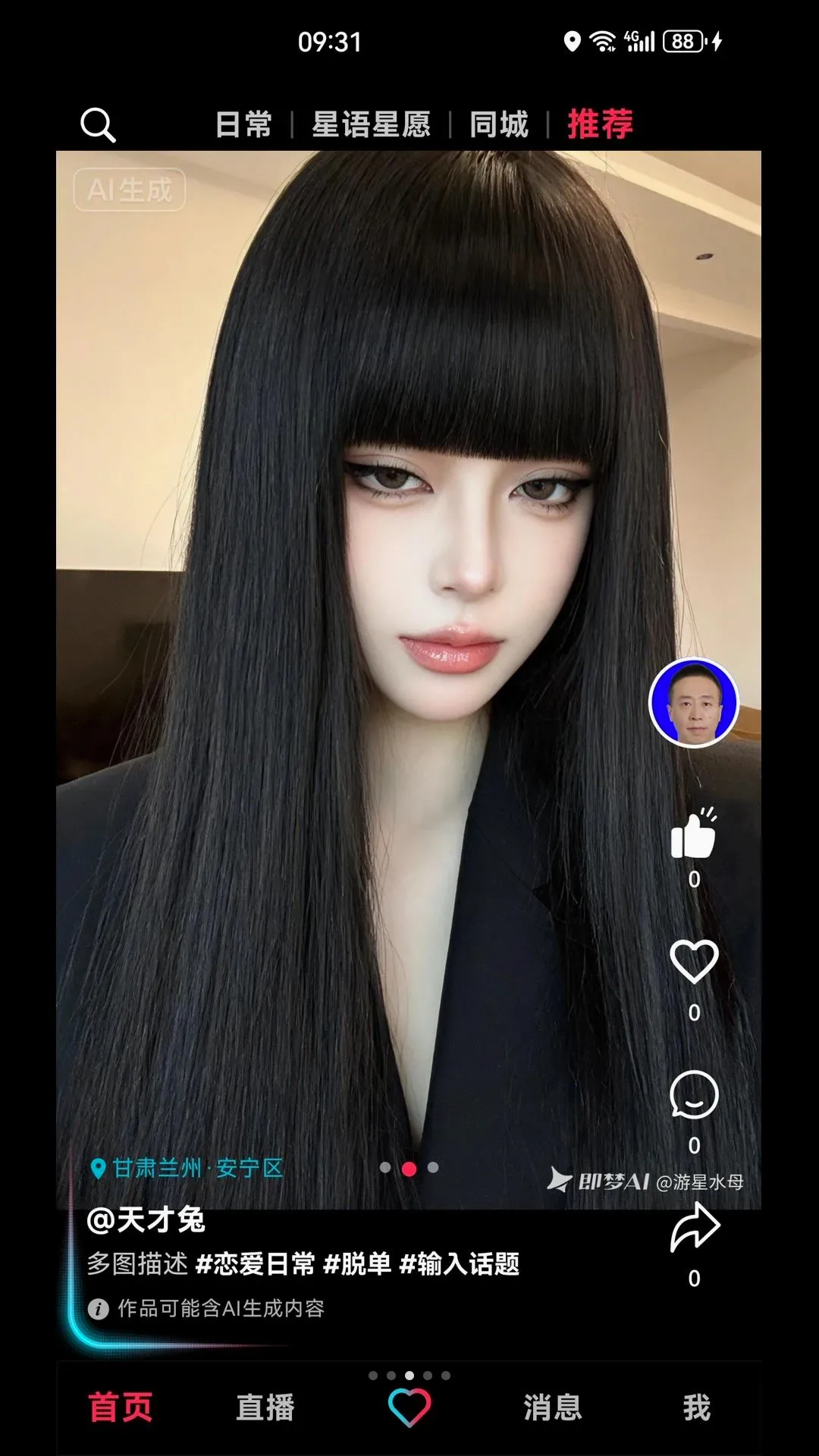Screen dimensions: 819x1456
Task: Open the author's profile avatar
Action: [694, 703]
